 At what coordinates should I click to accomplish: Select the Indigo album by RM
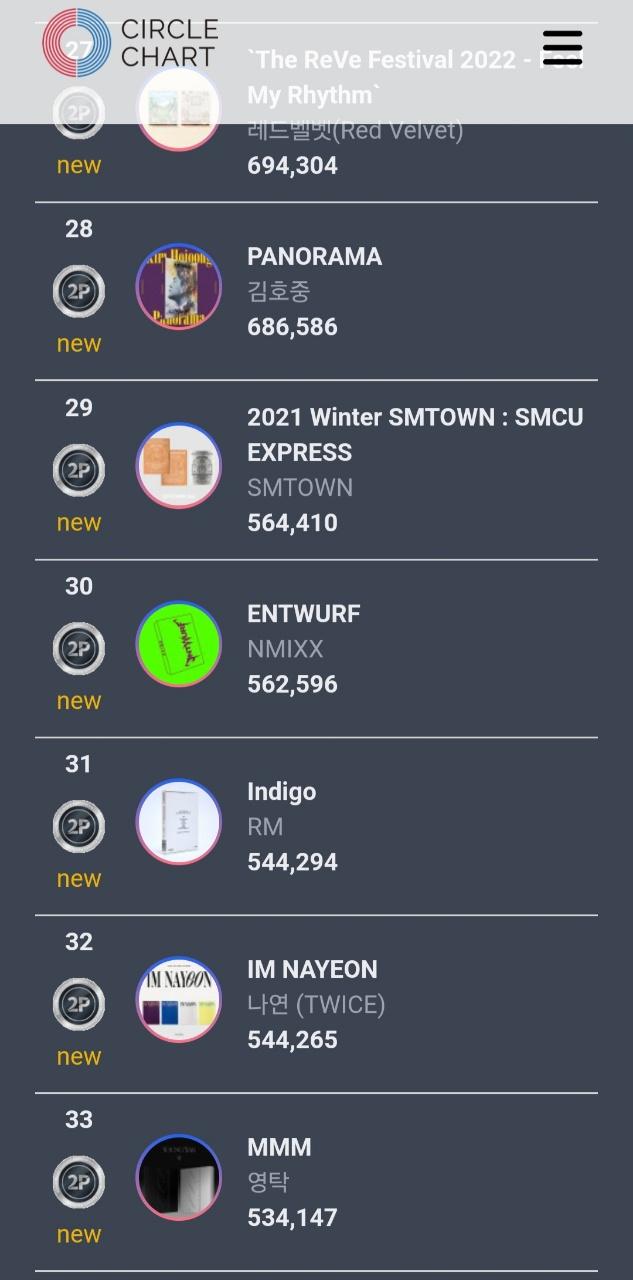click(x=281, y=792)
